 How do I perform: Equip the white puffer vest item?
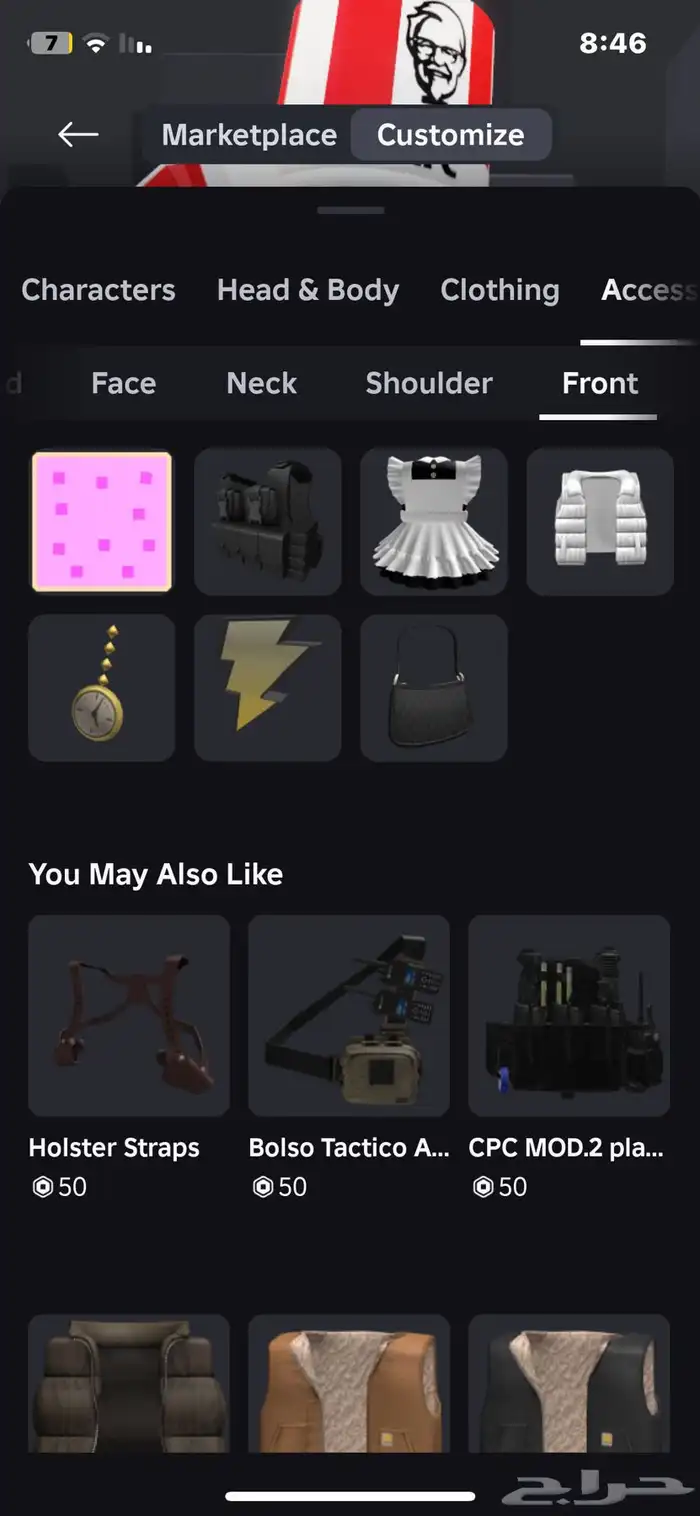point(600,521)
